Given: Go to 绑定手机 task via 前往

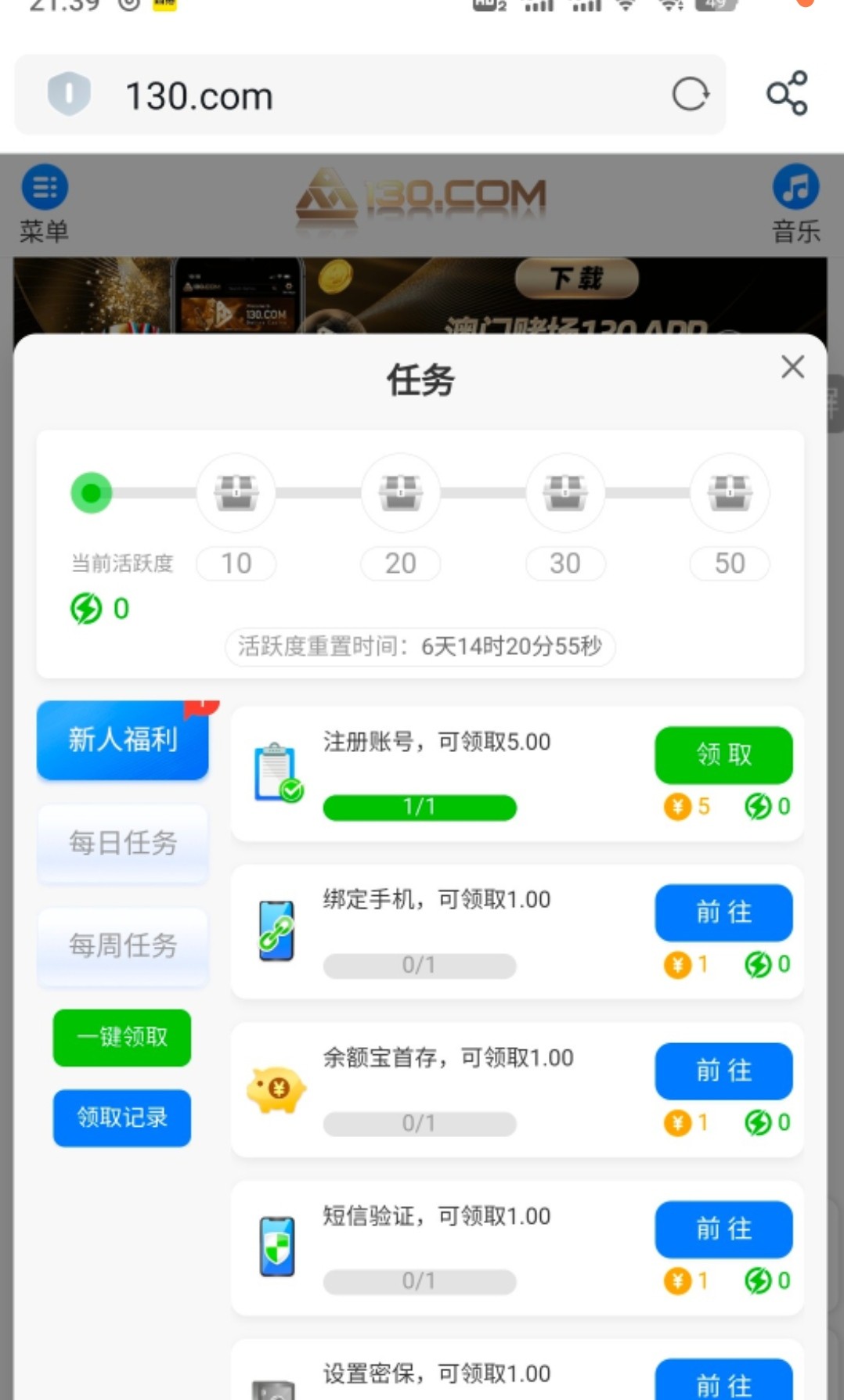Looking at the screenshot, I should coord(723,912).
